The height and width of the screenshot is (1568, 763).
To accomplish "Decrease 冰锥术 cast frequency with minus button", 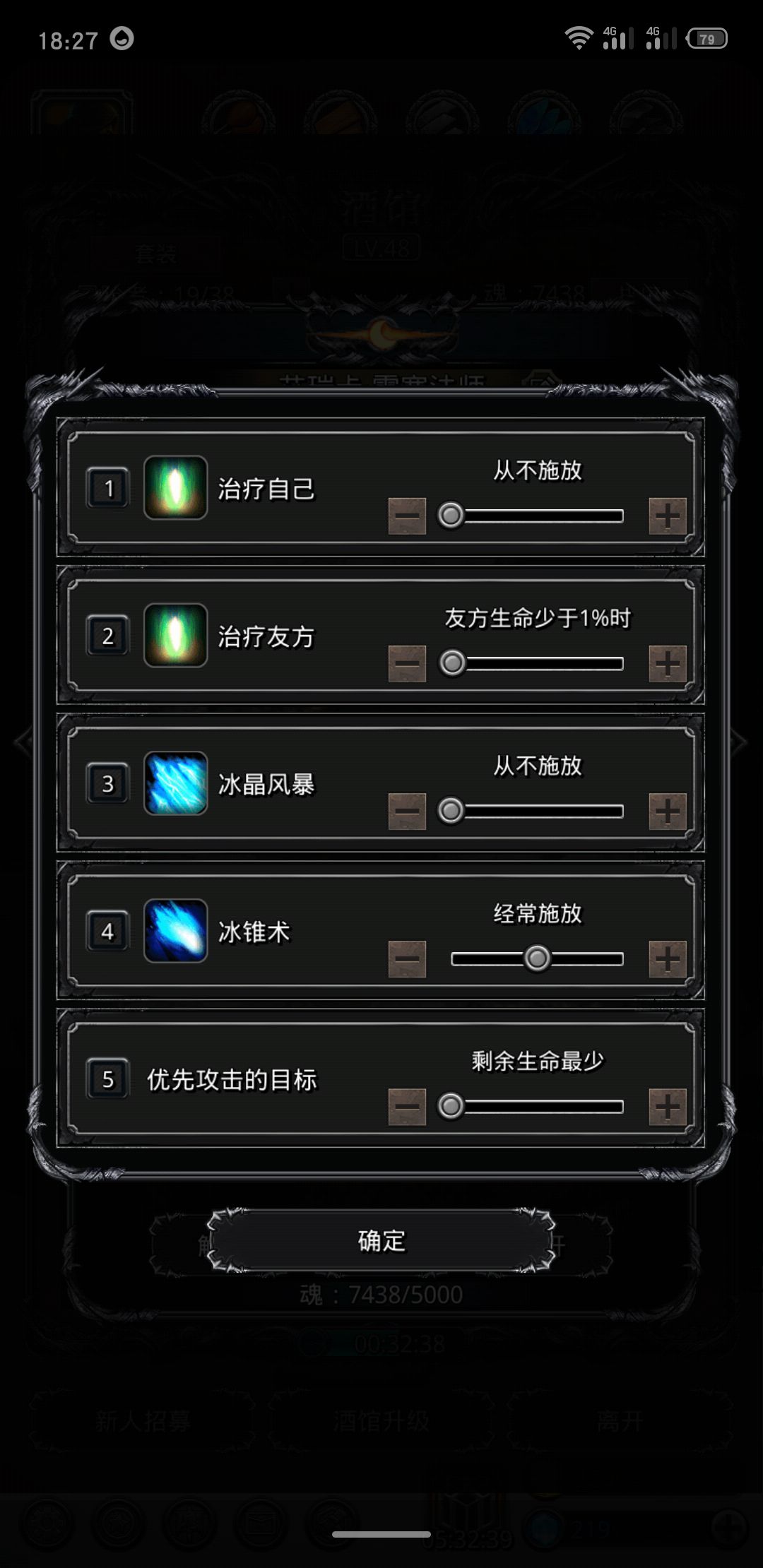I will pyautogui.click(x=408, y=959).
